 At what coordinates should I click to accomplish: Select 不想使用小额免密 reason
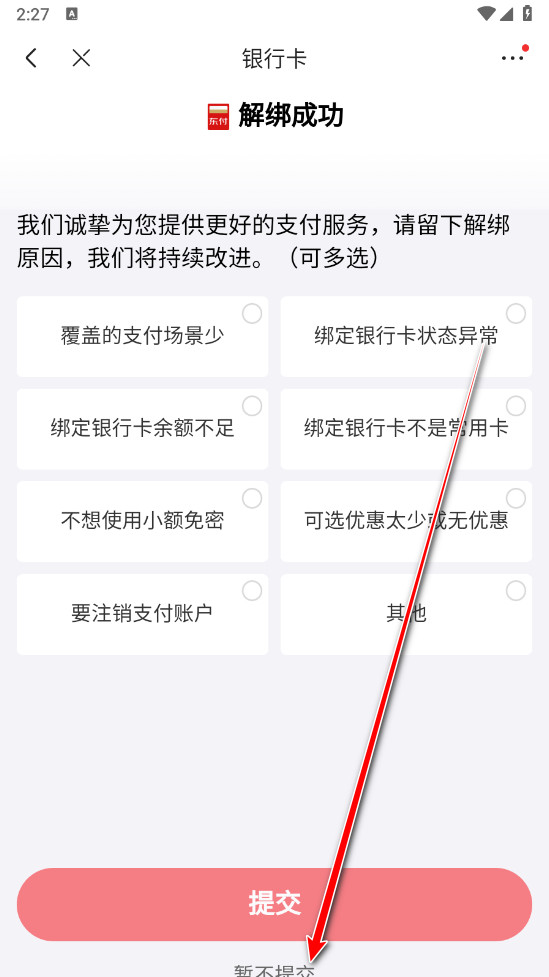142,521
